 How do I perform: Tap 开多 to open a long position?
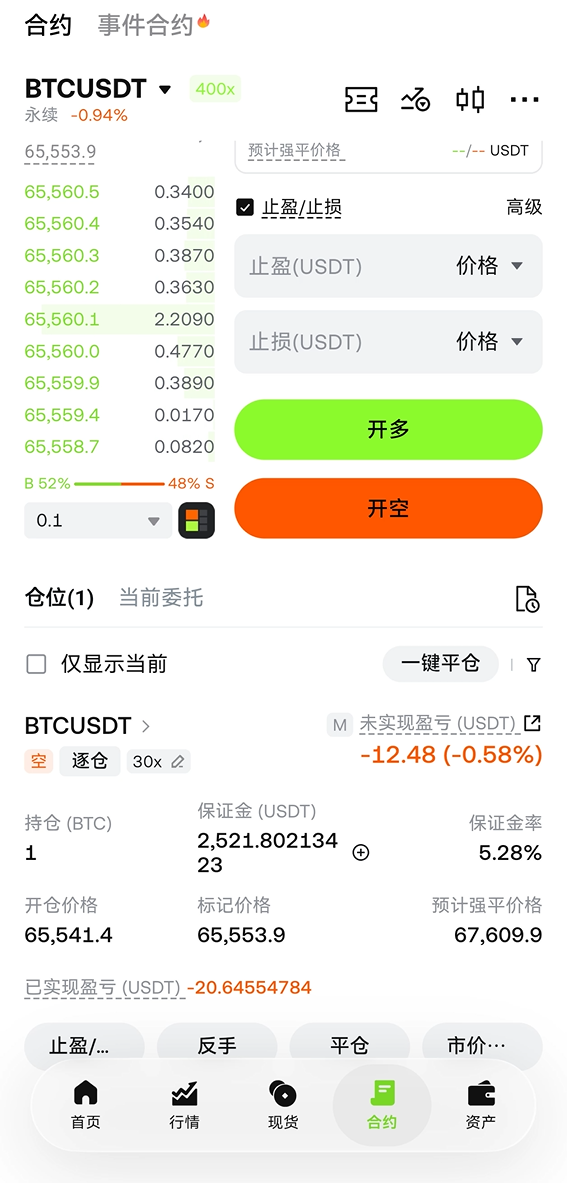(x=388, y=429)
